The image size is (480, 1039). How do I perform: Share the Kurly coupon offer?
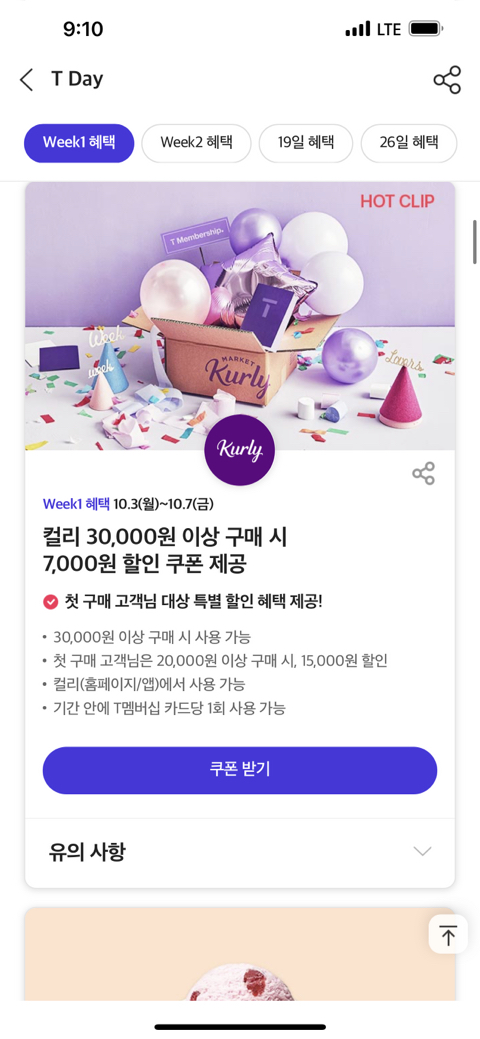(424, 474)
